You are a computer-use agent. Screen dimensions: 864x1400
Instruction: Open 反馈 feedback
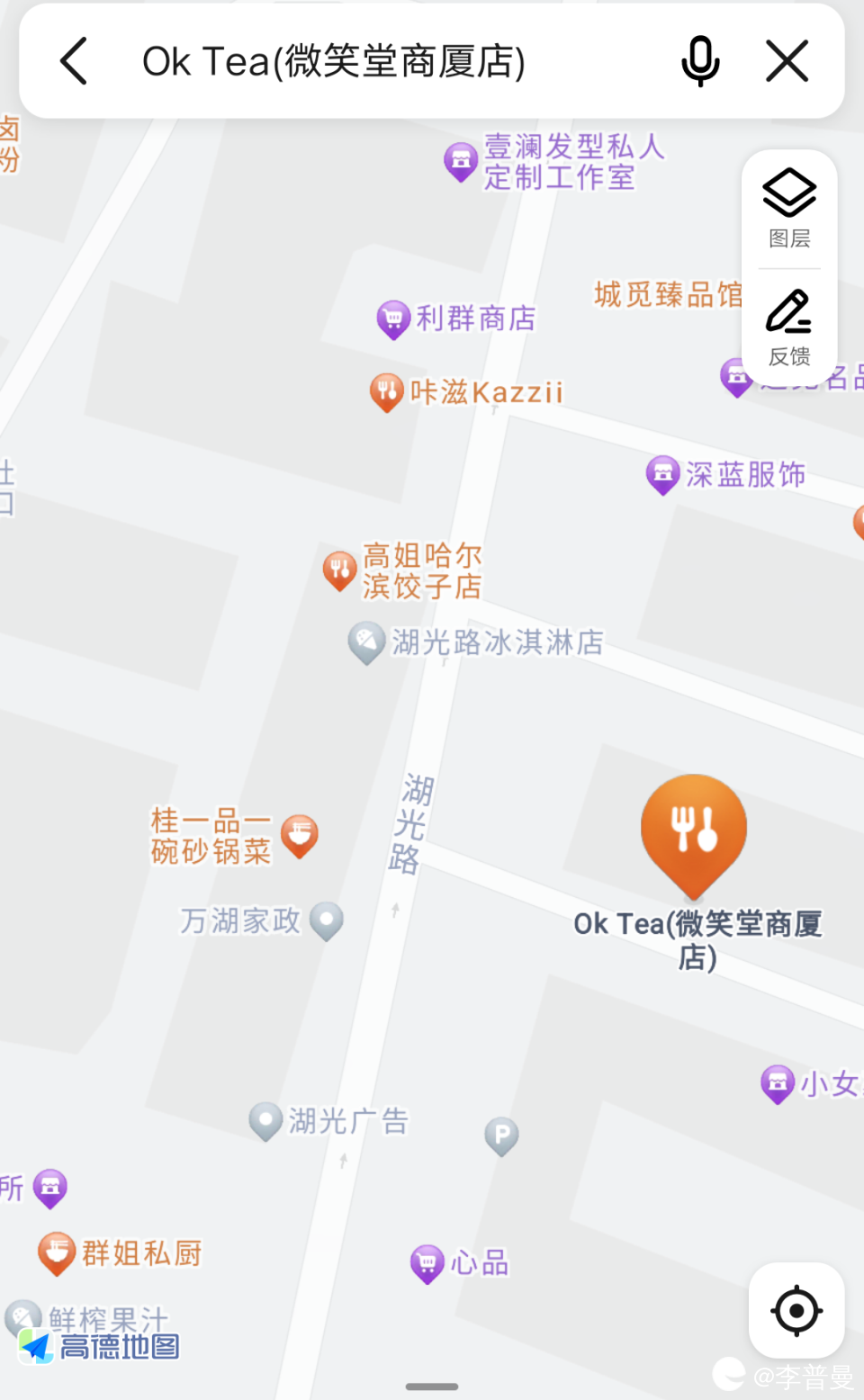pyautogui.click(x=789, y=328)
